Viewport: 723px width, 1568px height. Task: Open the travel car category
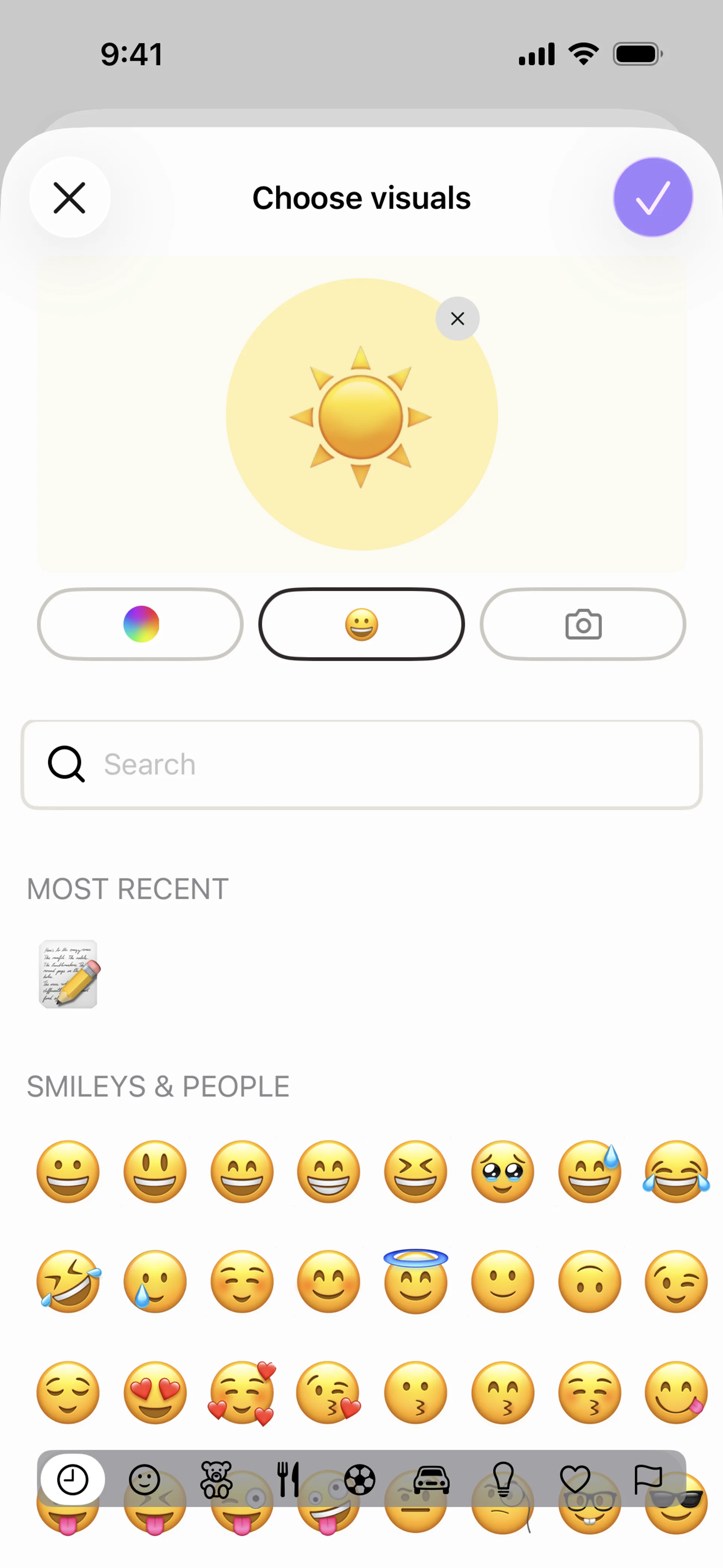(x=432, y=1479)
